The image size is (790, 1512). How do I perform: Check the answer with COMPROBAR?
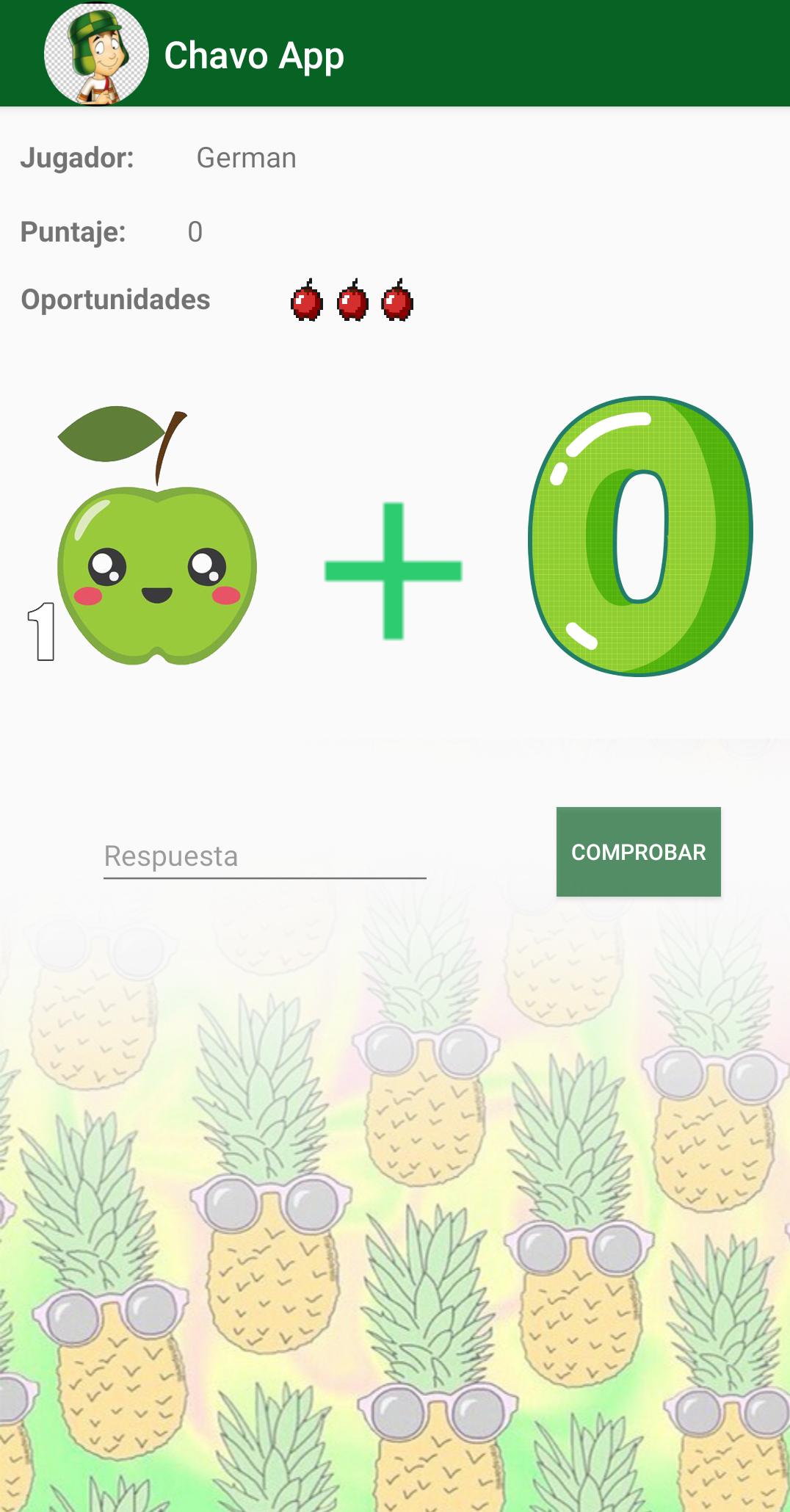pyautogui.click(x=638, y=852)
